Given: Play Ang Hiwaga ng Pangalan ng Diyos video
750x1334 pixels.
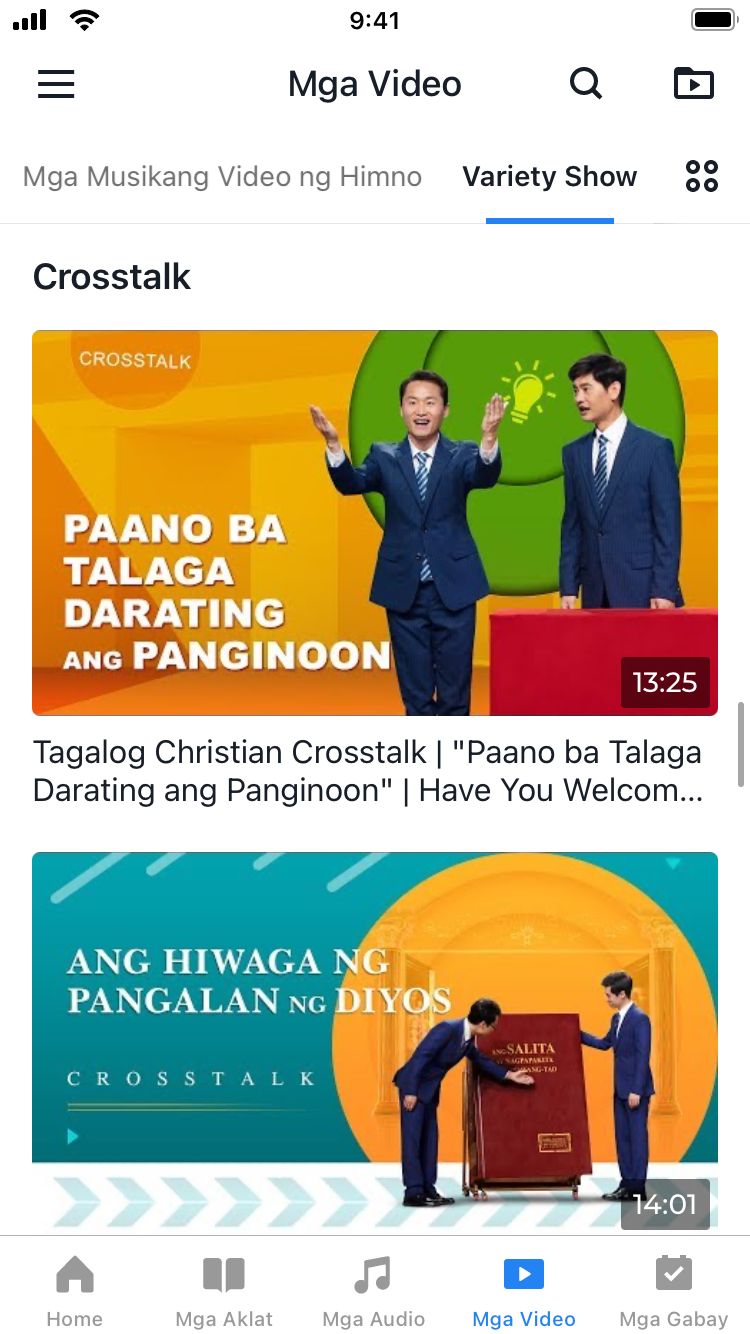Looking at the screenshot, I should click(x=375, y=1040).
